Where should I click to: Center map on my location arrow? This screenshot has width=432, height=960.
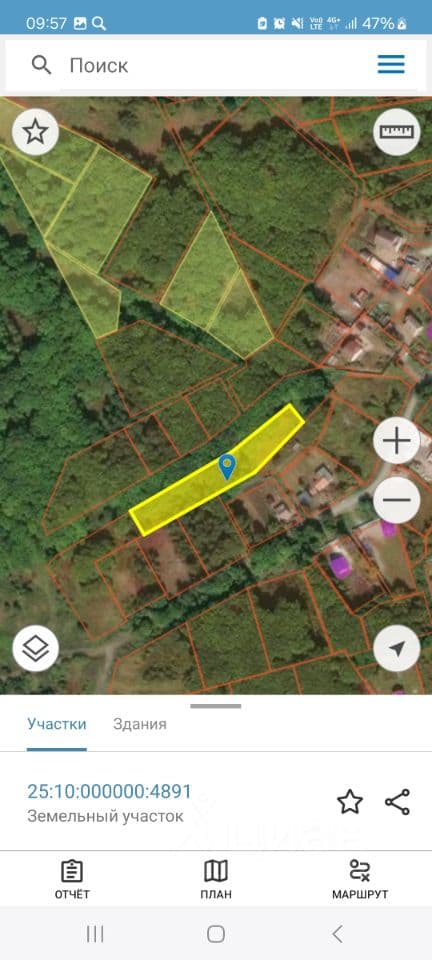[397, 648]
